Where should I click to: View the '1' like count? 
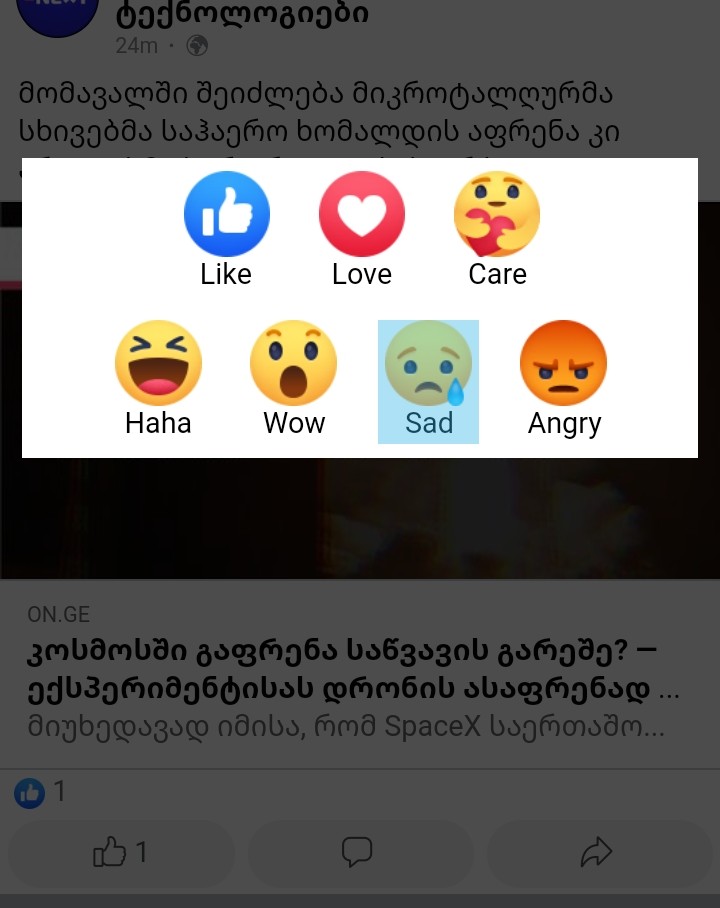(x=59, y=792)
